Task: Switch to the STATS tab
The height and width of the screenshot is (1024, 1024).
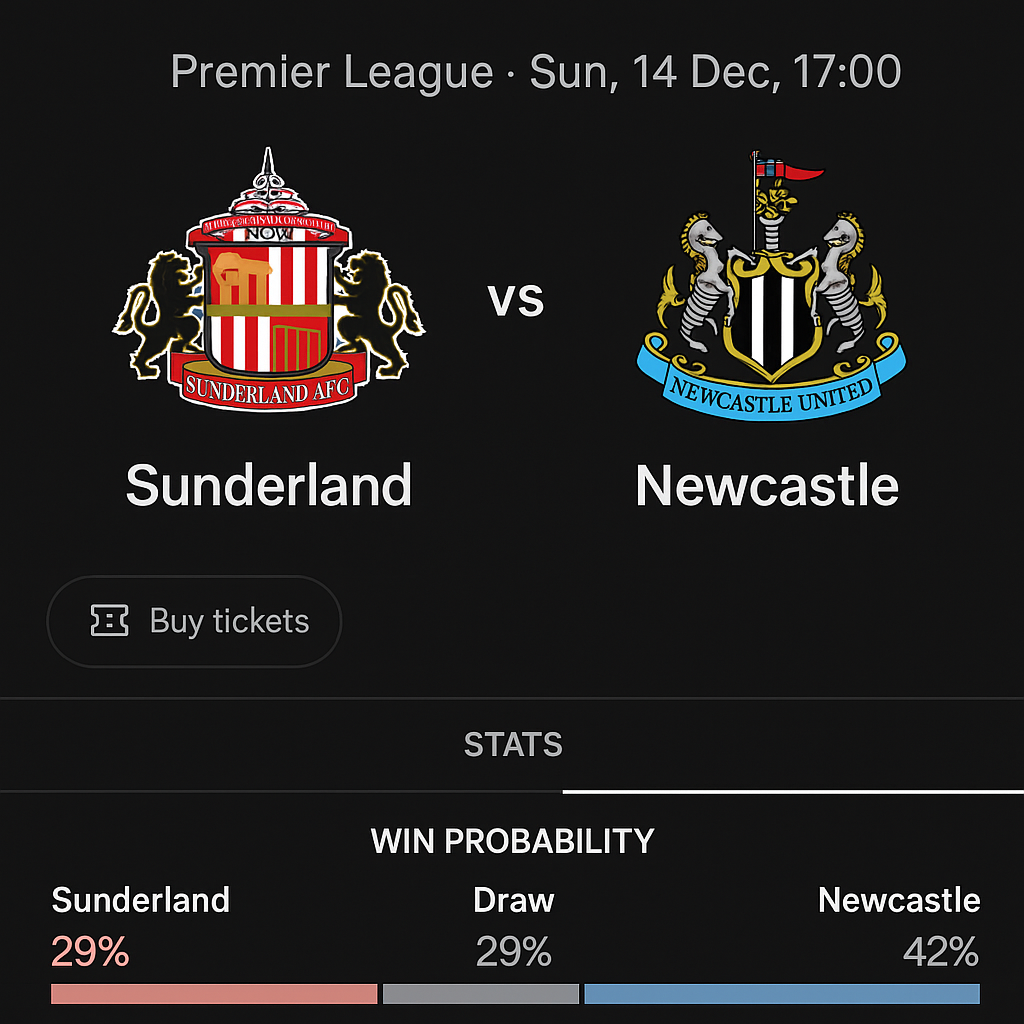Action: [x=513, y=745]
